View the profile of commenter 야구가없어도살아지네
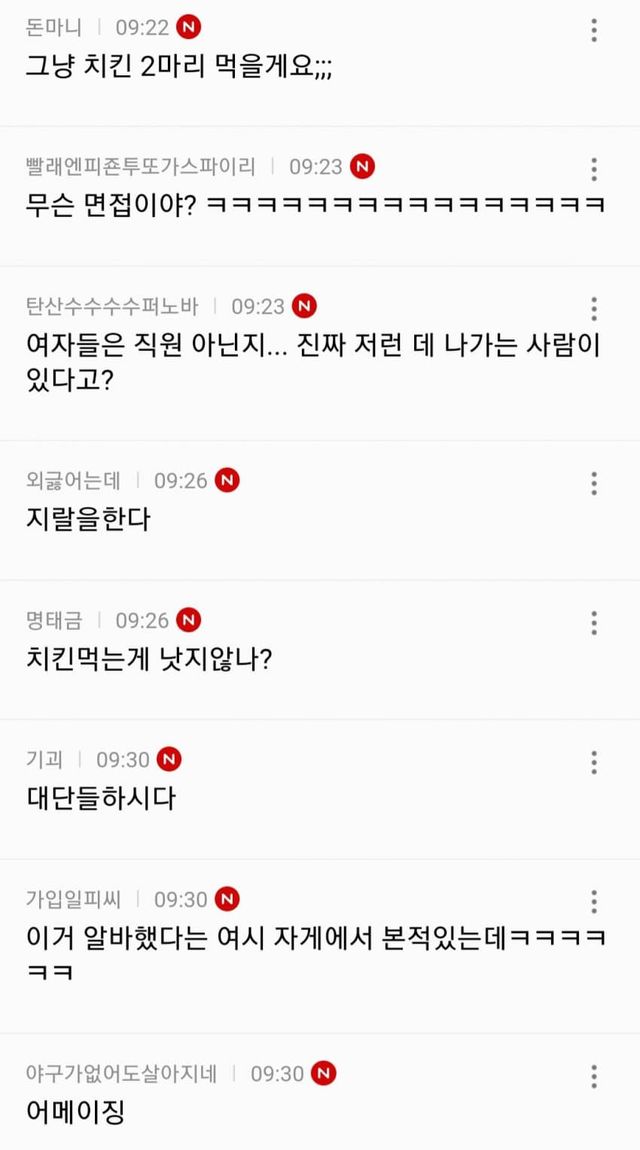 (121, 1074)
